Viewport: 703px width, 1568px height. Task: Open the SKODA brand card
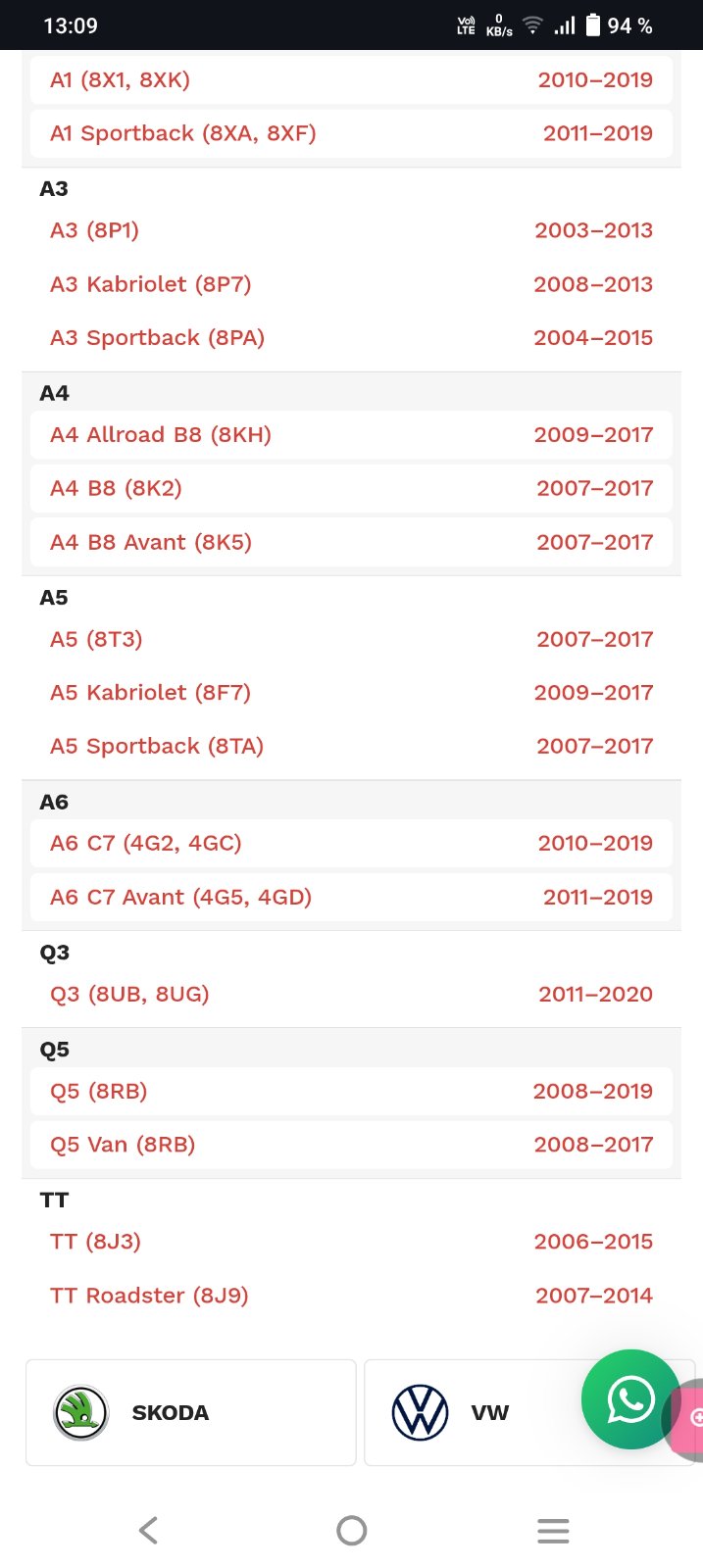coord(190,1412)
